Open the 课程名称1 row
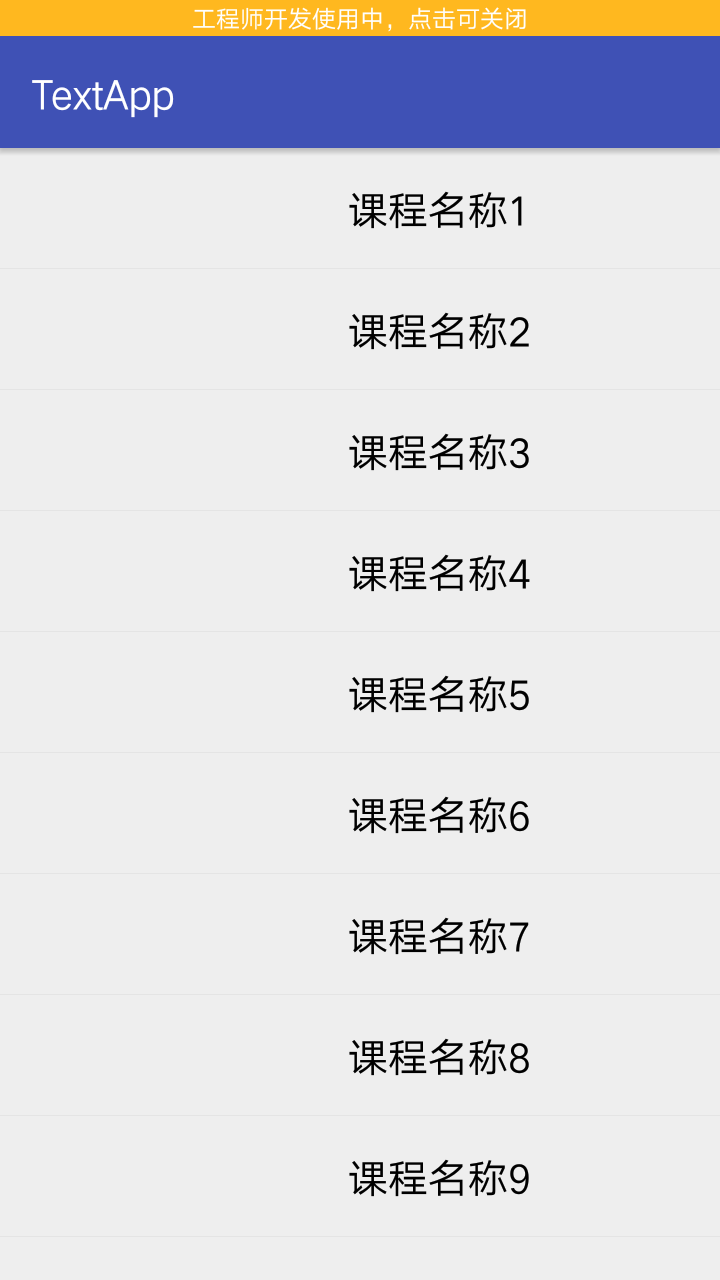Image resolution: width=720 pixels, height=1280 pixels. 360,209
